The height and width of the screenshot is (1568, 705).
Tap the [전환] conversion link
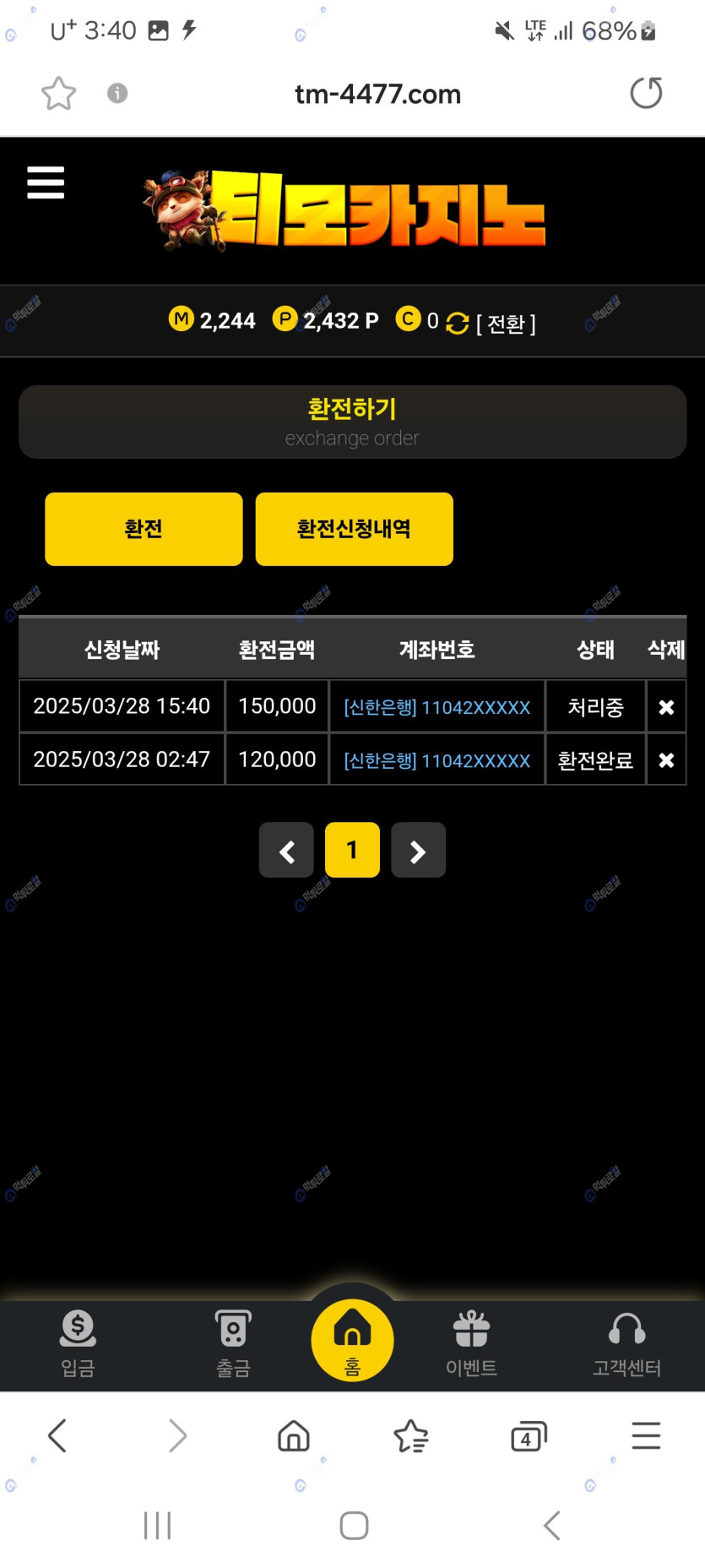(506, 324)
